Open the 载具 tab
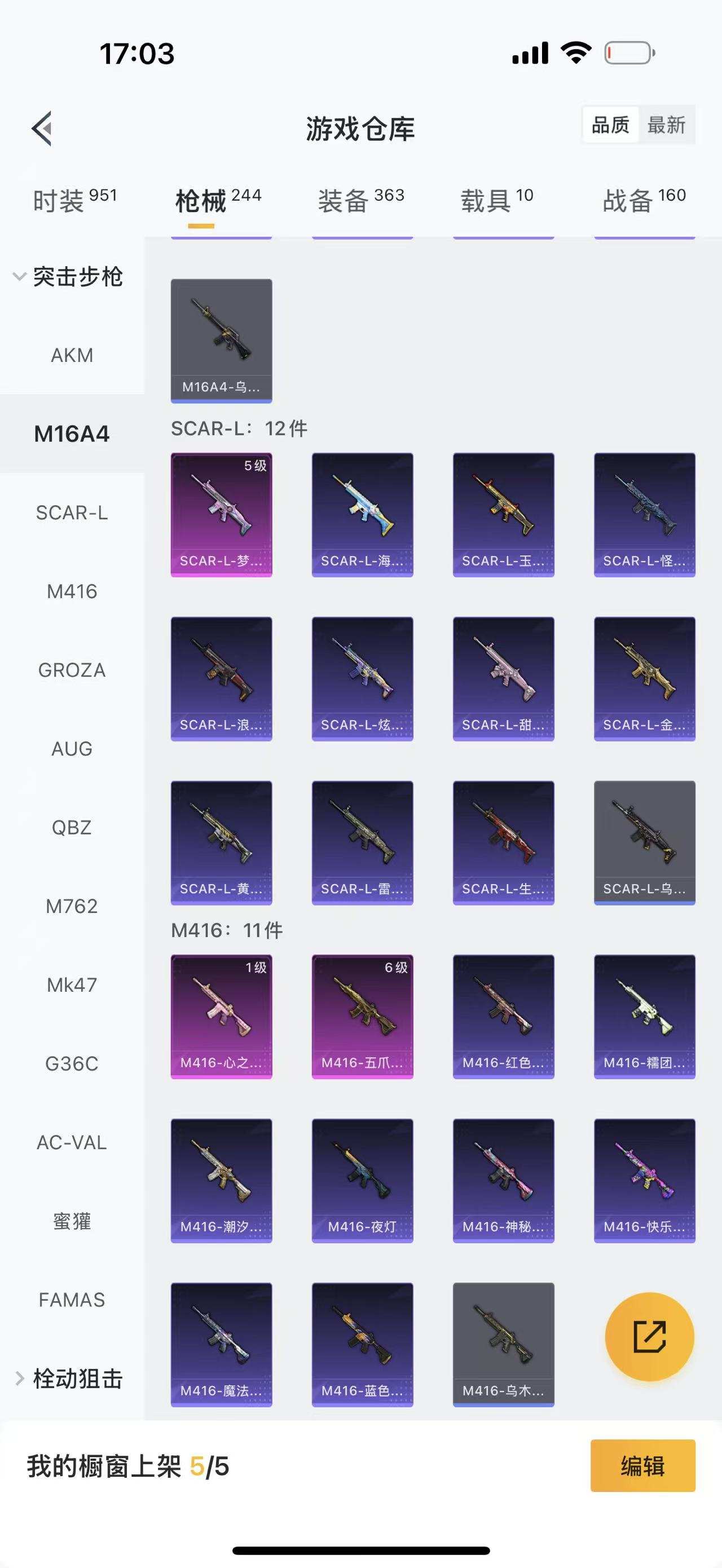 (497, 201)
